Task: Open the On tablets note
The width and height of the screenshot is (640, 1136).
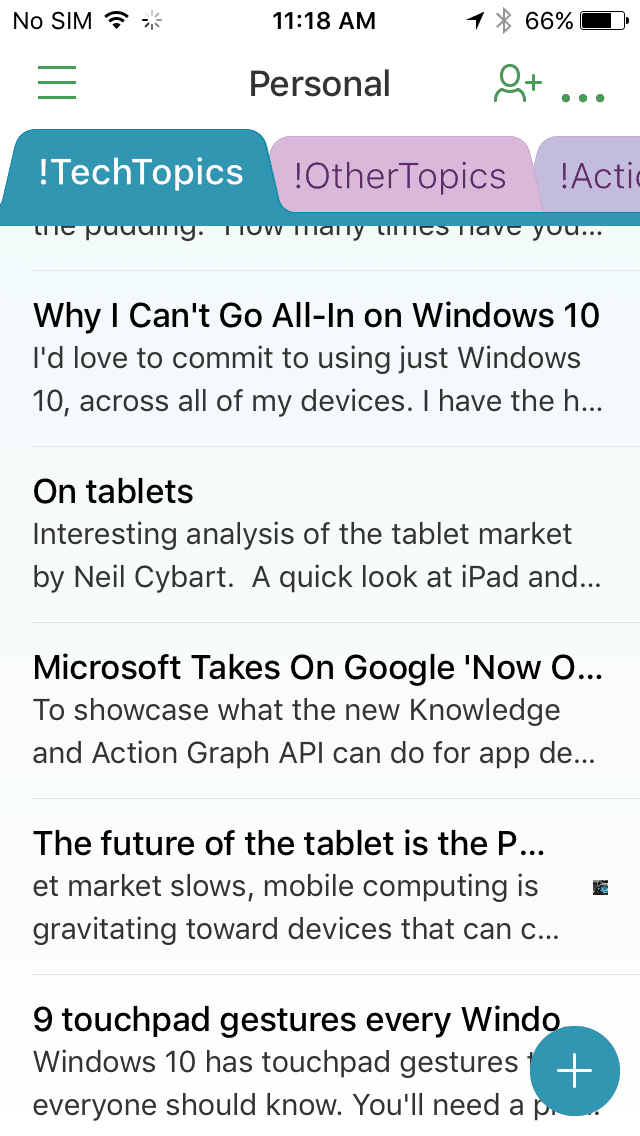Action: click(320, 535)
